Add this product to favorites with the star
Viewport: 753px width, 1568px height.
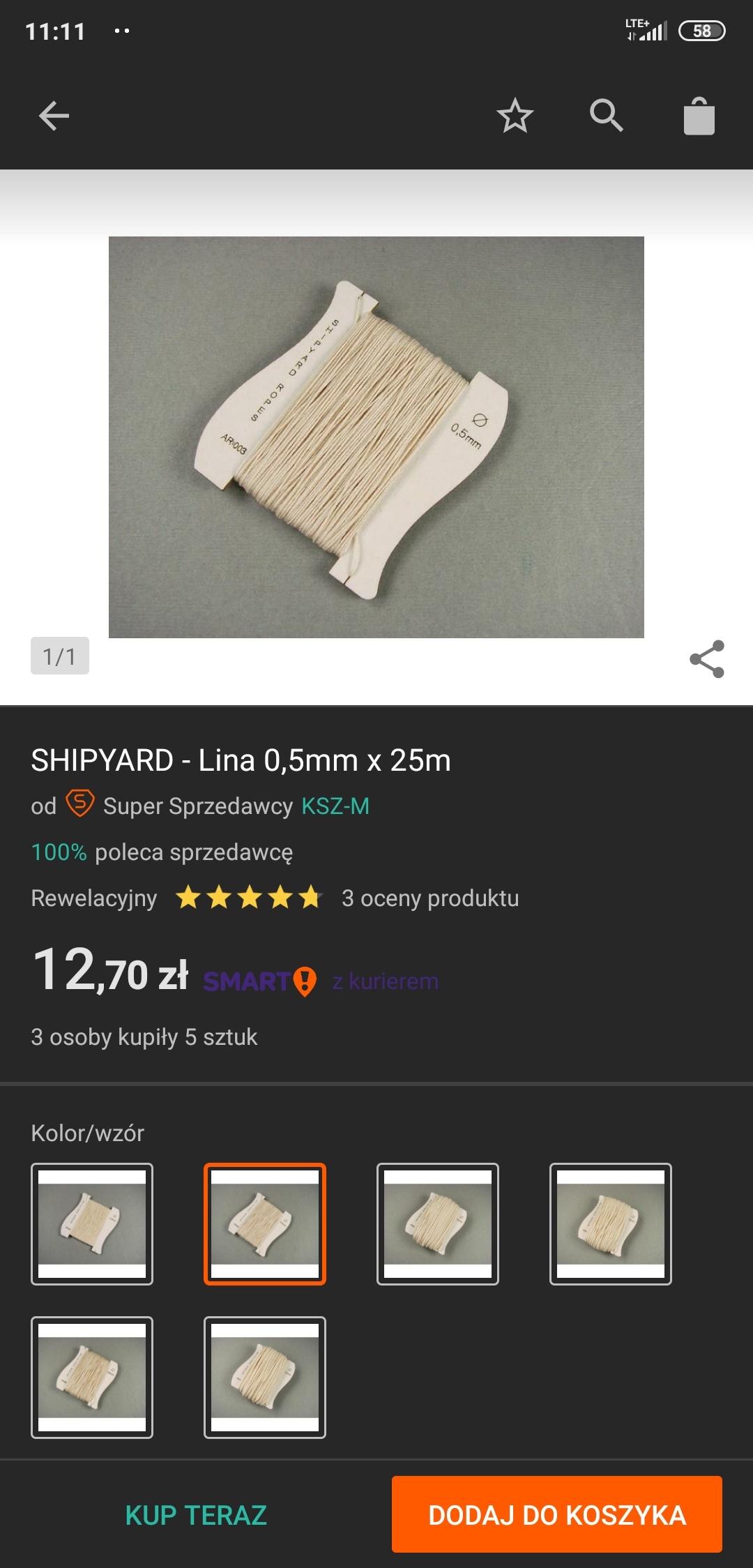coord(515,116)
